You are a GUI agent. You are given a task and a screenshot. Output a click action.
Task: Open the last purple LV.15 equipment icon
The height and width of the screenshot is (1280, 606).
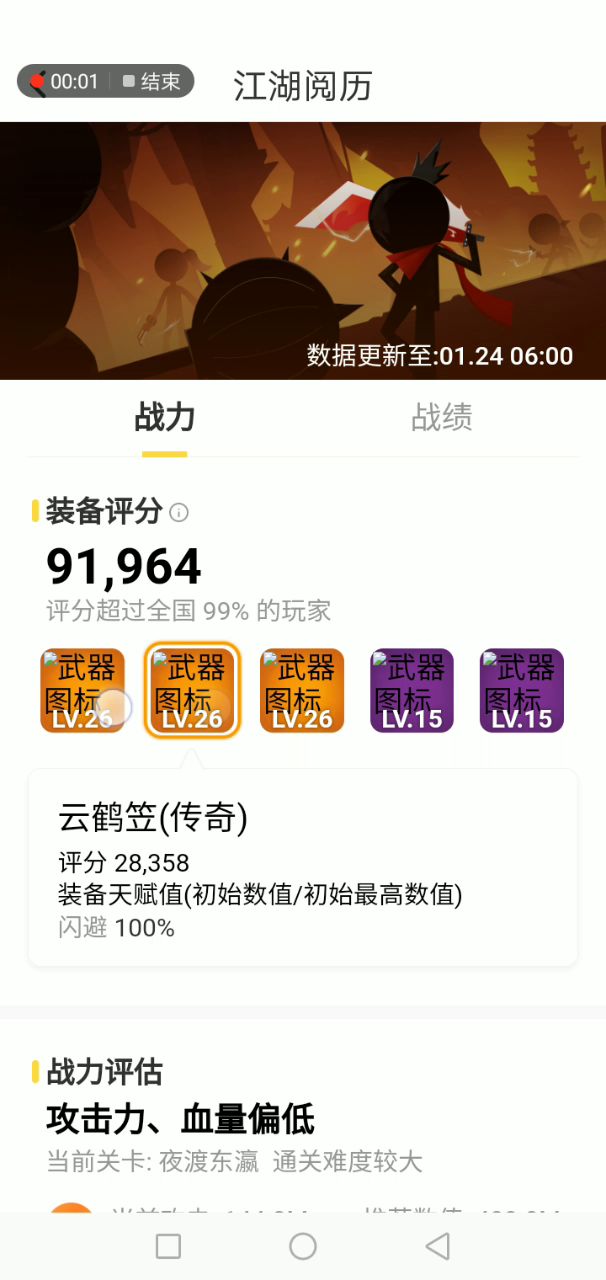(x=522, y=690)
